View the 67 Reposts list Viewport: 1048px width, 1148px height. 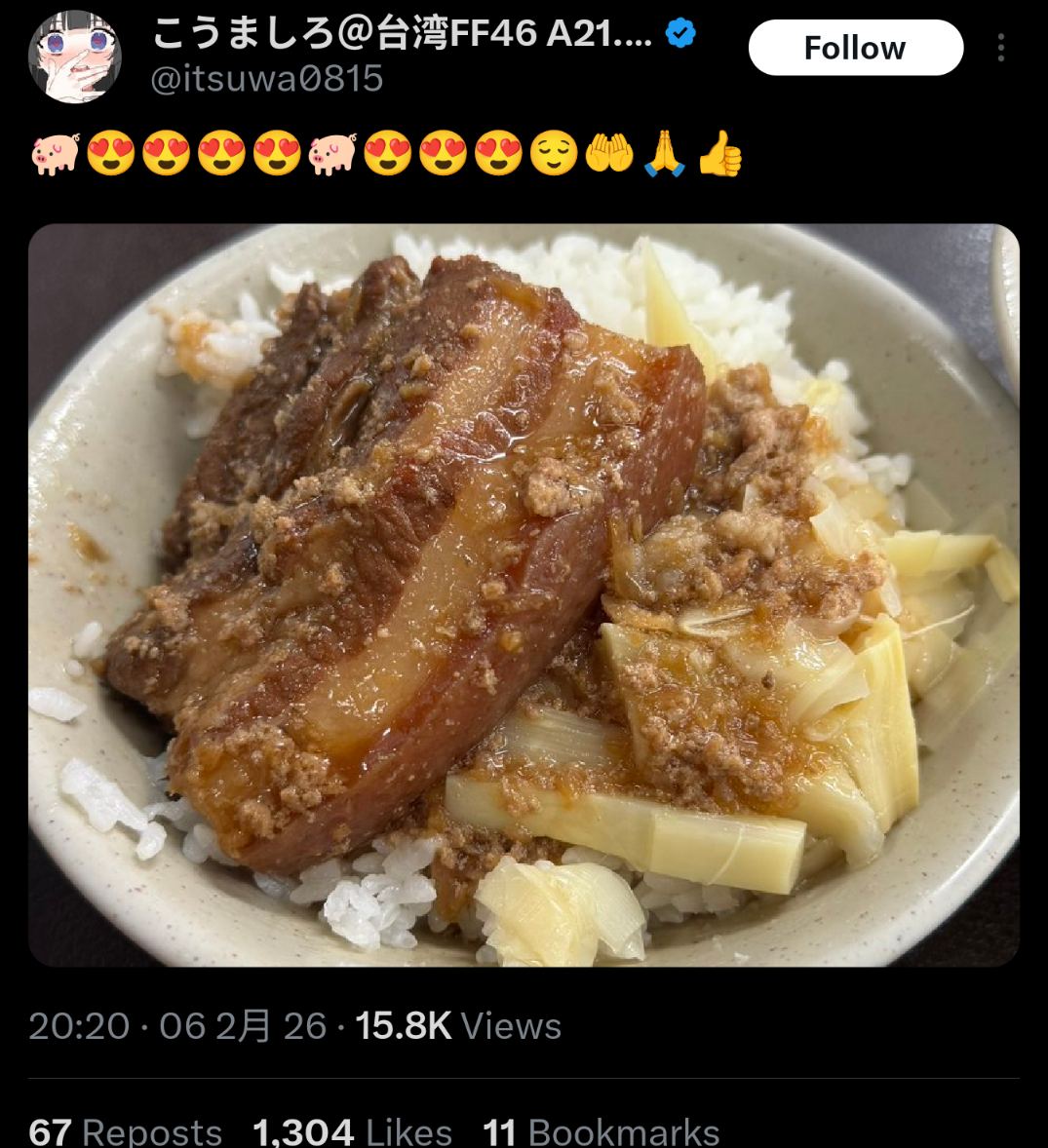coord(126,1132)
